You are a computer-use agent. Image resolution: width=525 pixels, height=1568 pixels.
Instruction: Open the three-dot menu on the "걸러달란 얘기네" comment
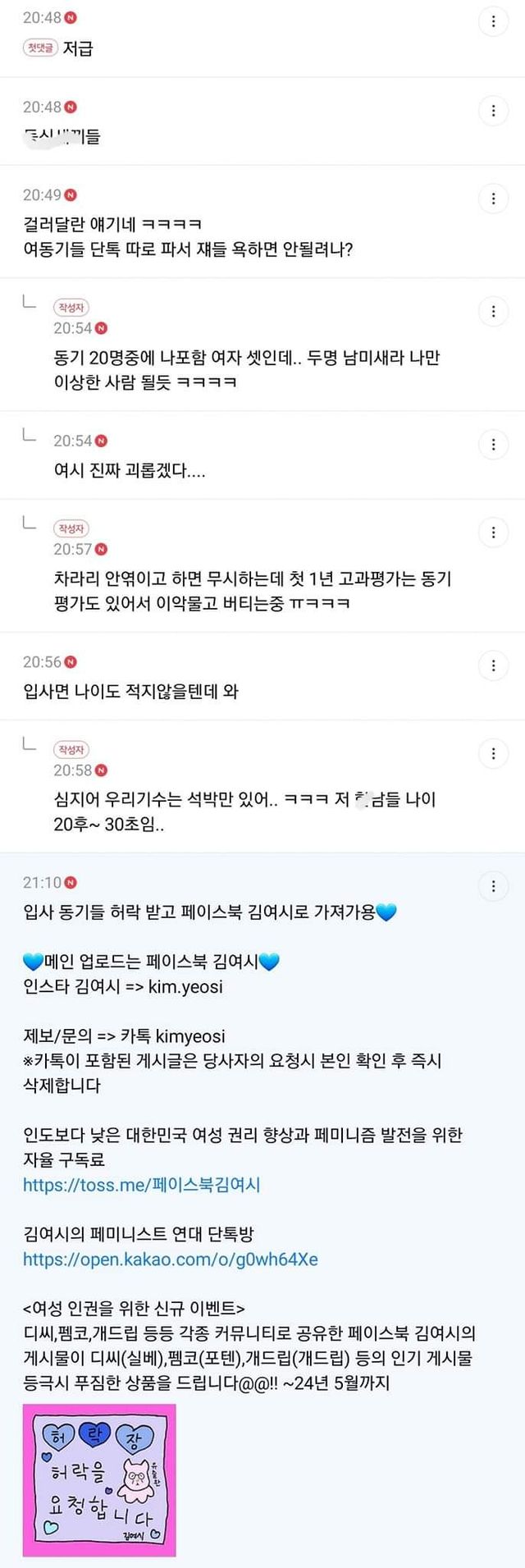click(x=493, y=199)
